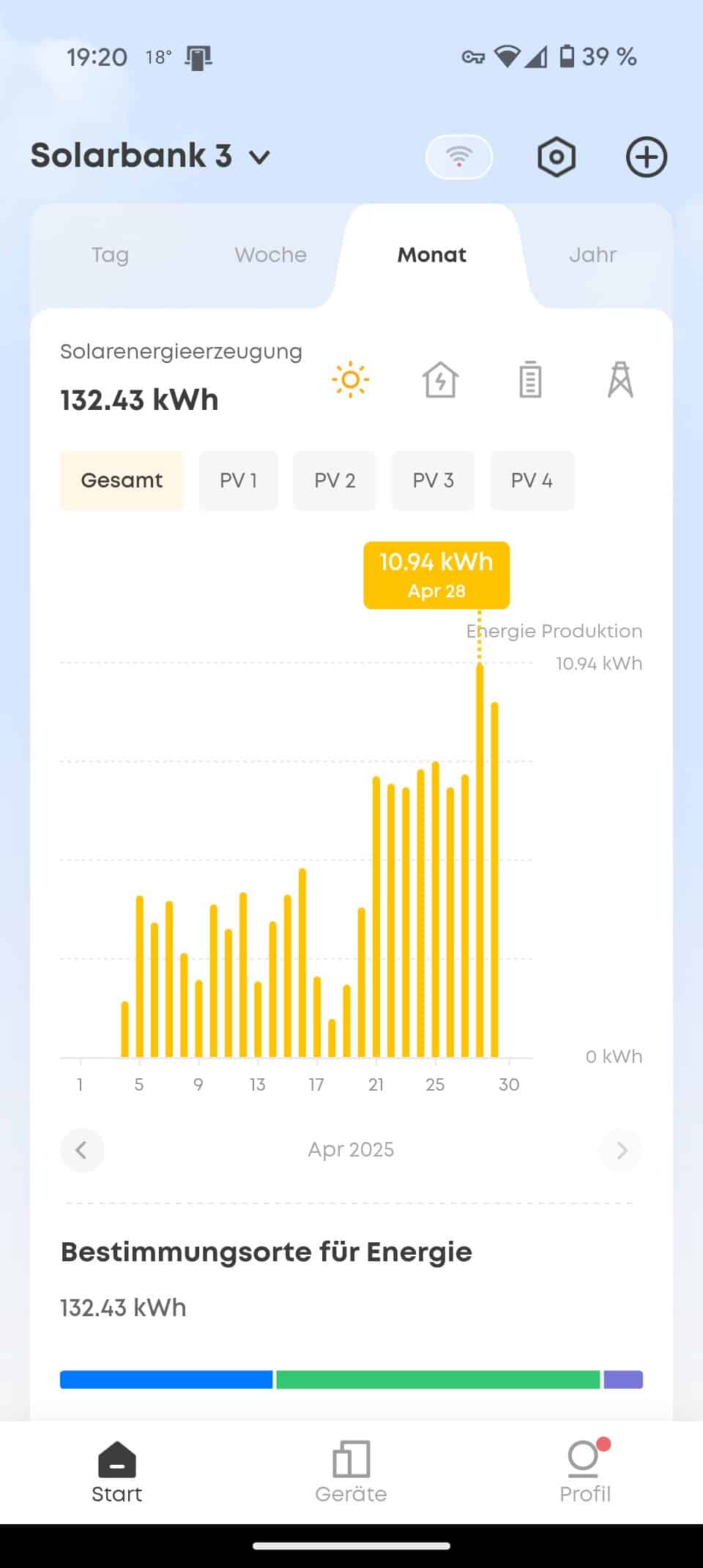Screen dimensions: 703x1568
Task: Open the Wi-Fi connection status button
Action: coord(459,157)
